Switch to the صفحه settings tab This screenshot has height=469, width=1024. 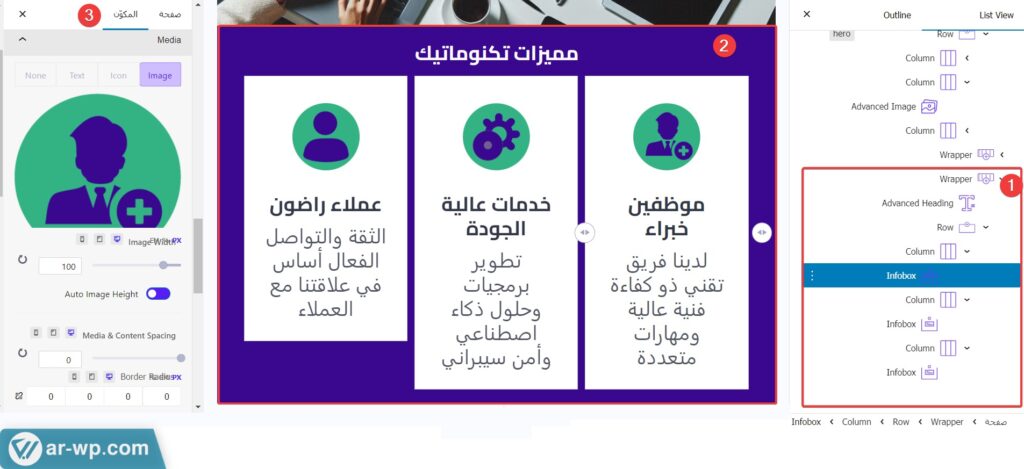click(169, 15)
